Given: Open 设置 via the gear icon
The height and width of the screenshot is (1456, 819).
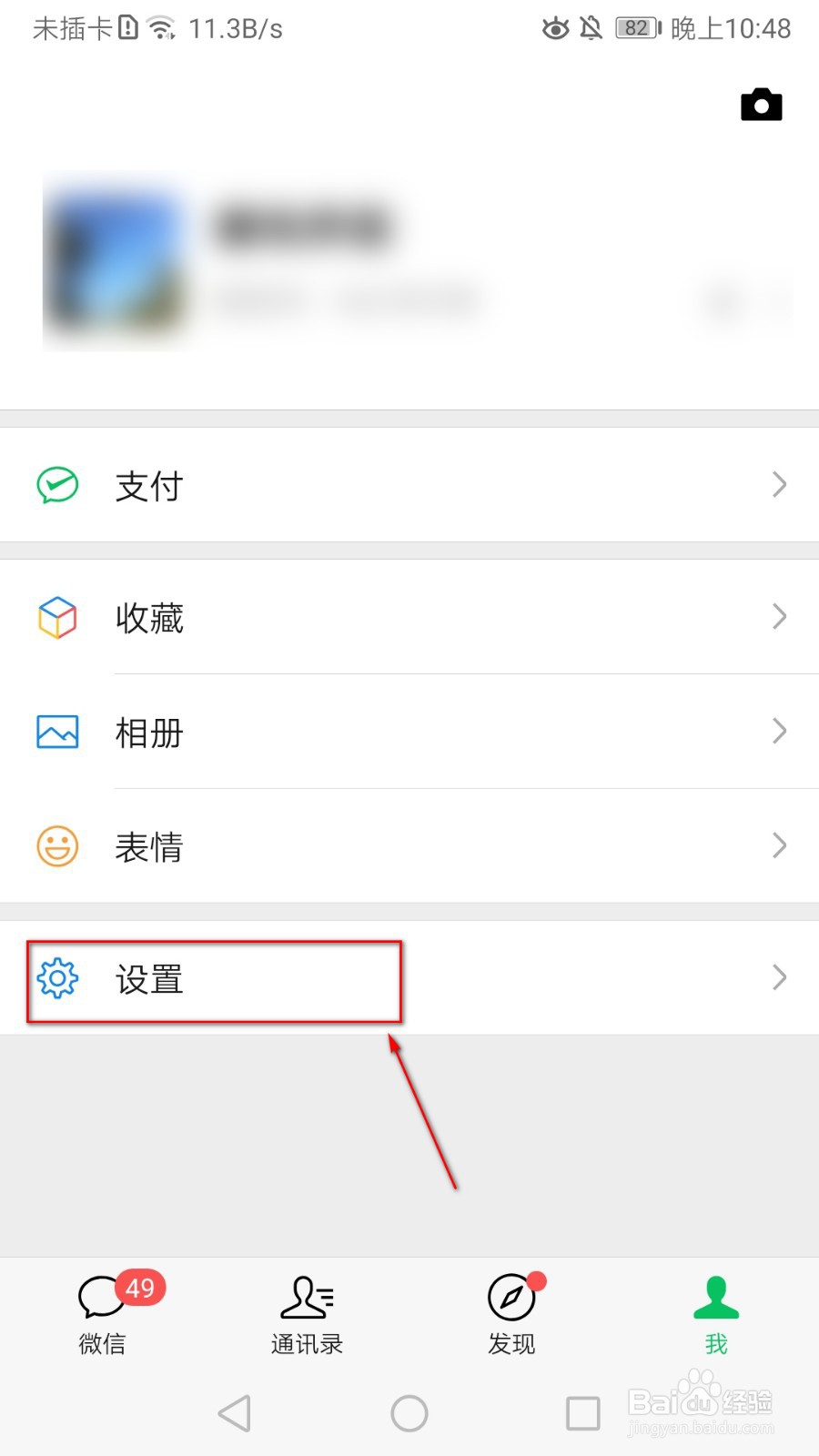Looking at the screenshot, I should click(x=56, y=978).
